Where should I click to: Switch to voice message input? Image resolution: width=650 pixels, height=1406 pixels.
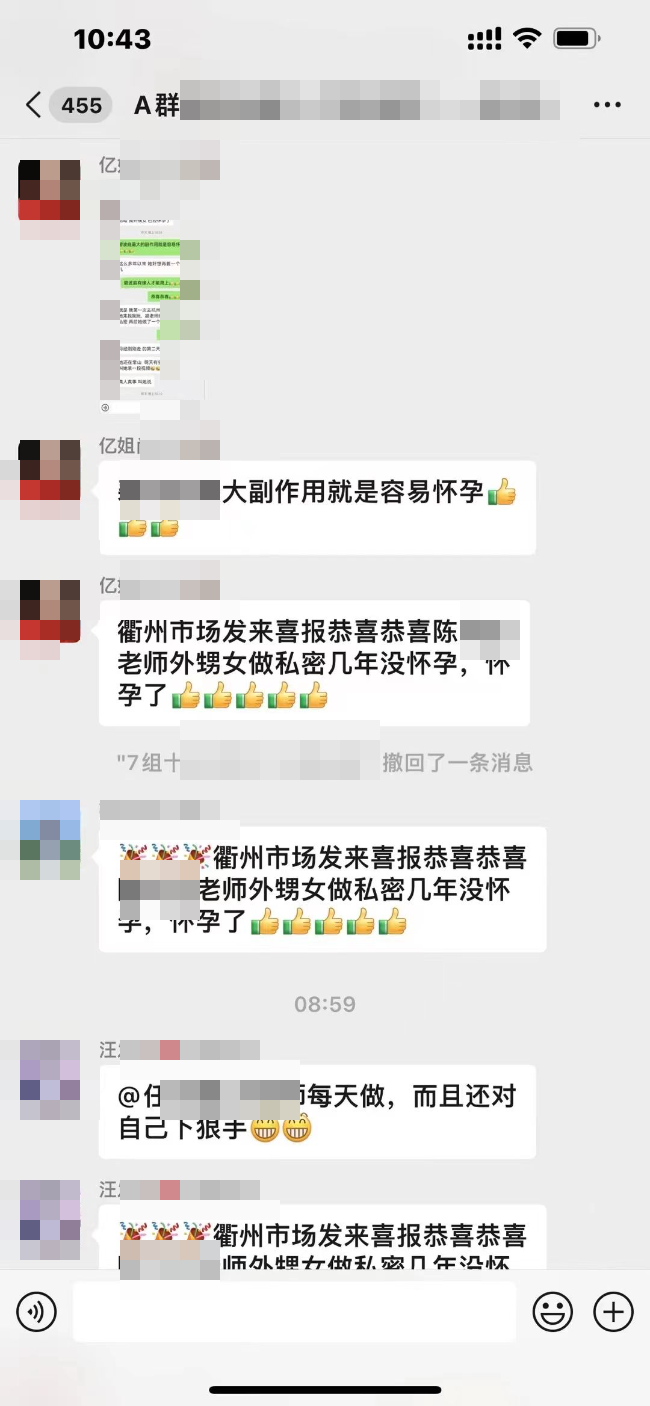click(x=37, y=1311)
